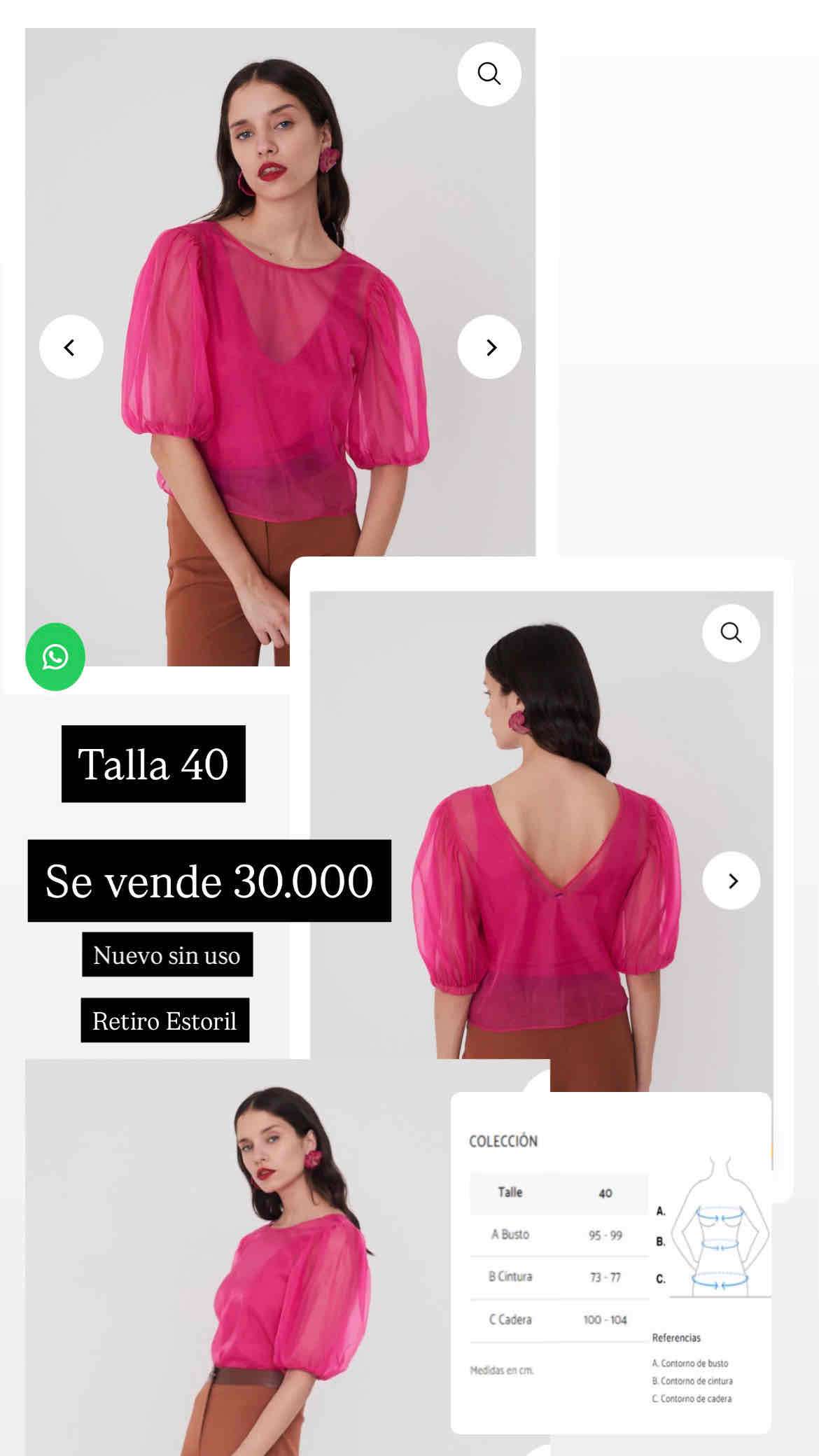
Task: Select the 'Talla 40' size label
Action: [151, 764]
